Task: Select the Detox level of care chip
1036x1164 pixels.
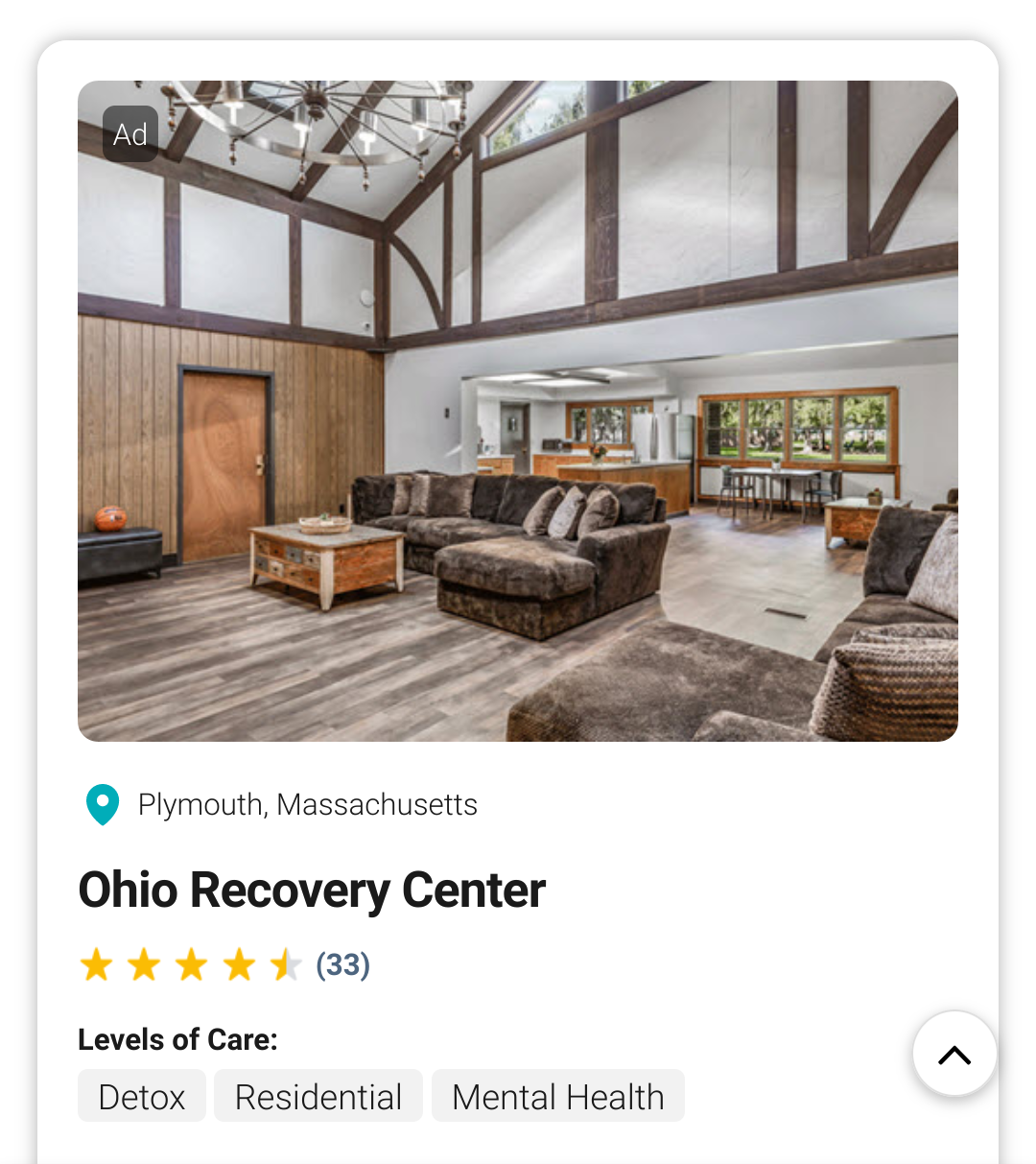Action: [x=142, y=1096]
